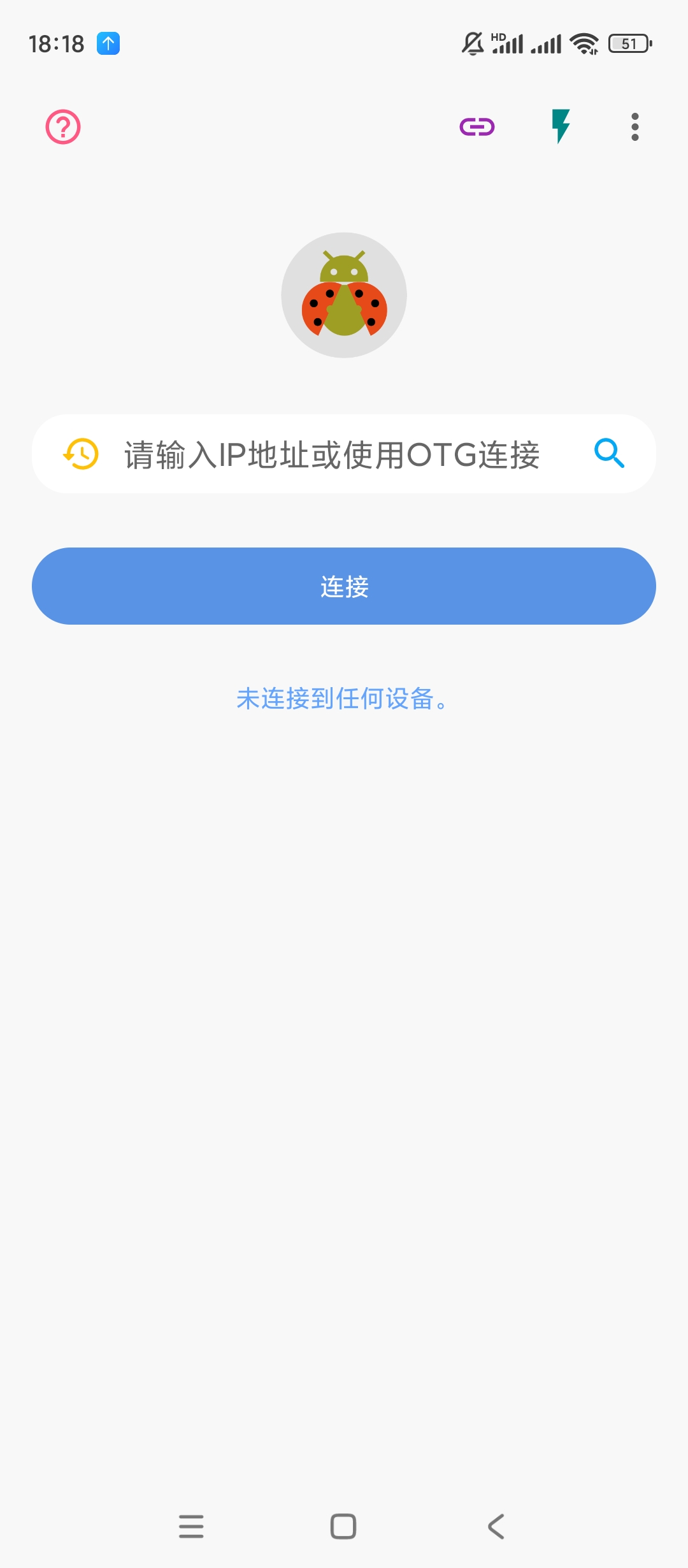Tap the ladybug app logo
Screen dimensions: 688x1568
(x=343, y=295)
